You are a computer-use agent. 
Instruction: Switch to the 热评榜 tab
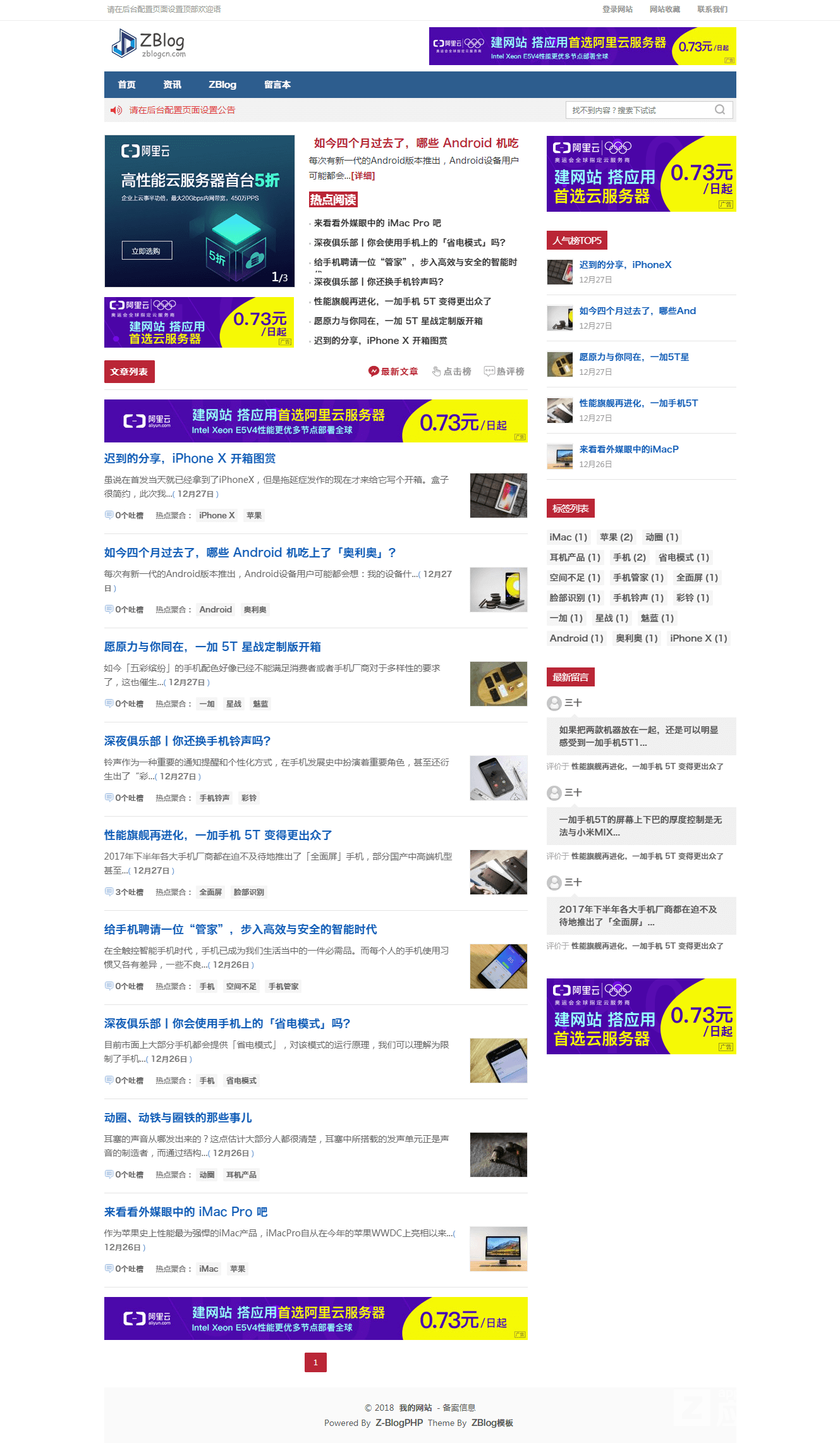tap(504, 372)
